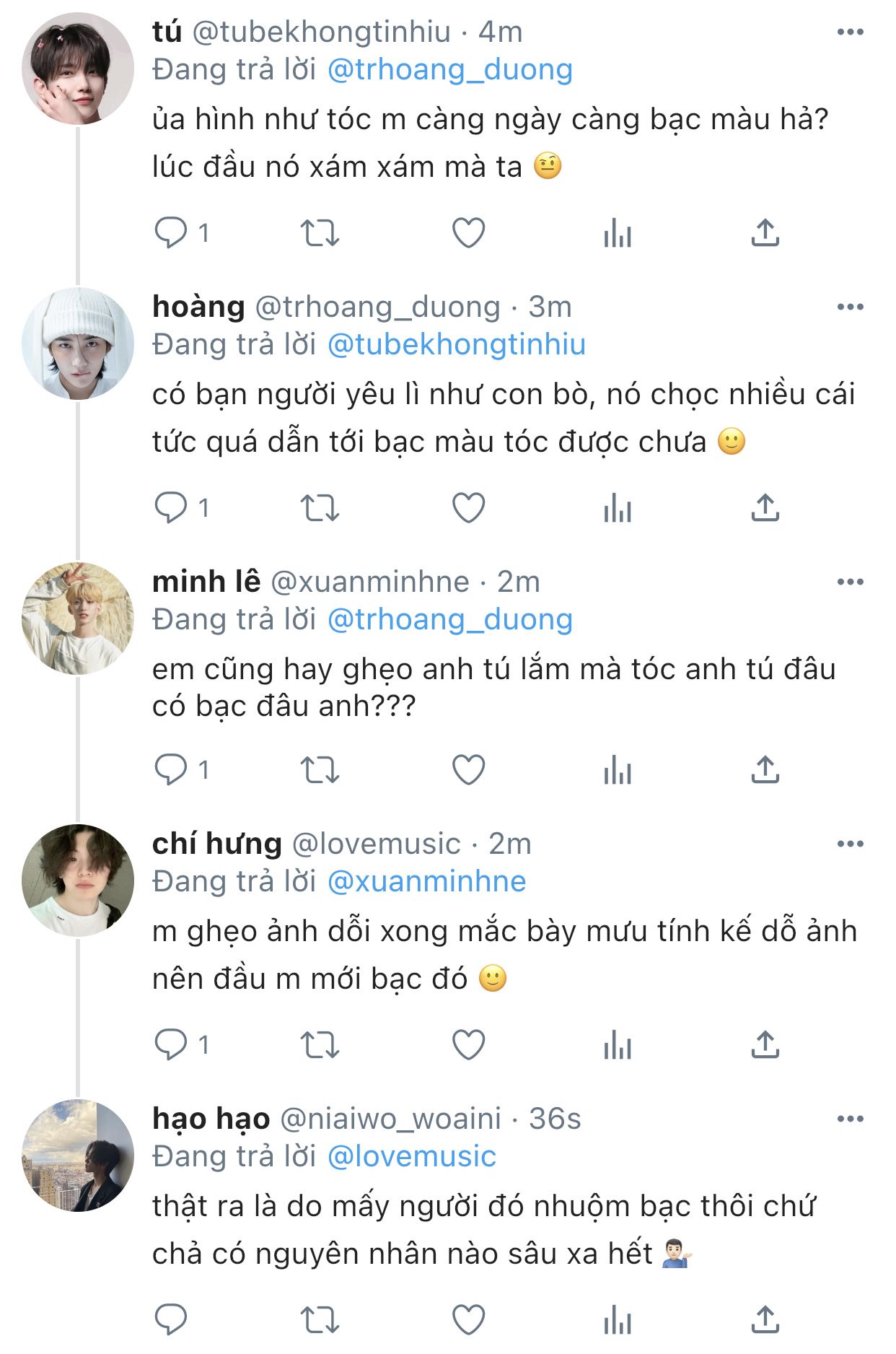Viewport: 896px width, 1354px height.
Task: Open the @tubekhongtinhiu mention link in hoàng's reply
Action: pyautogui.click(x=456, y=344)
